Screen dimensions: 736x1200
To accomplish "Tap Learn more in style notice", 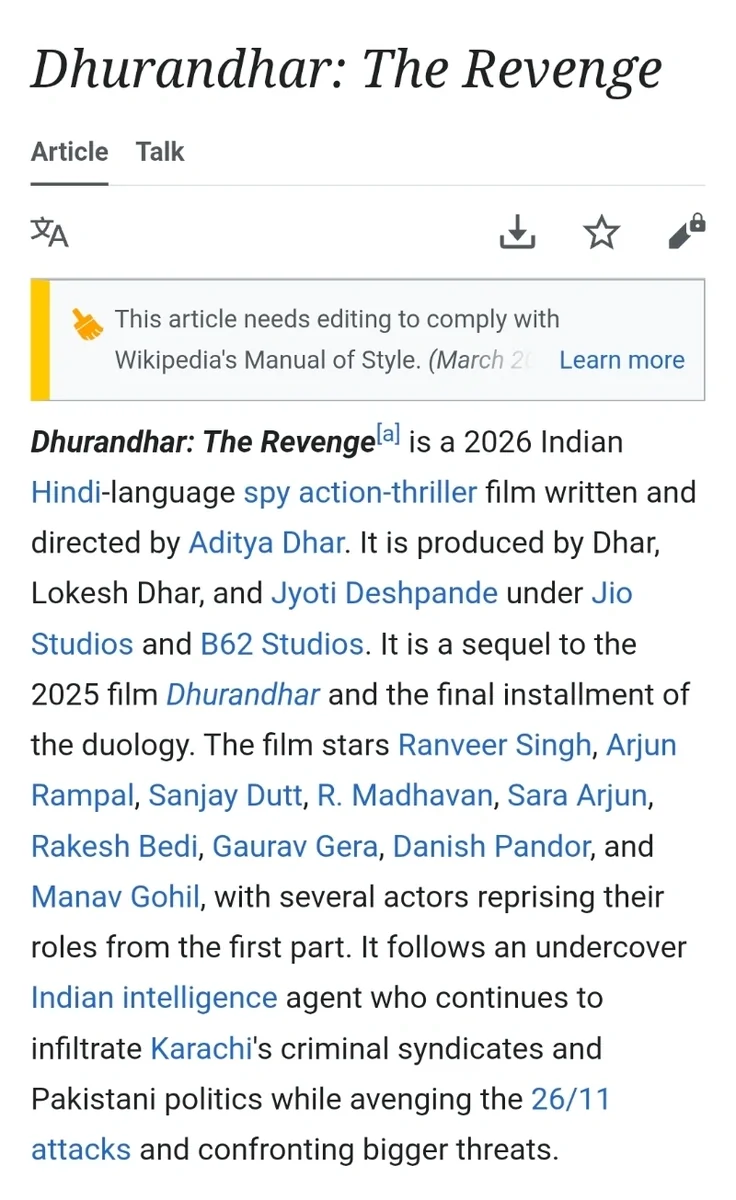I will [x=621, y=360].
